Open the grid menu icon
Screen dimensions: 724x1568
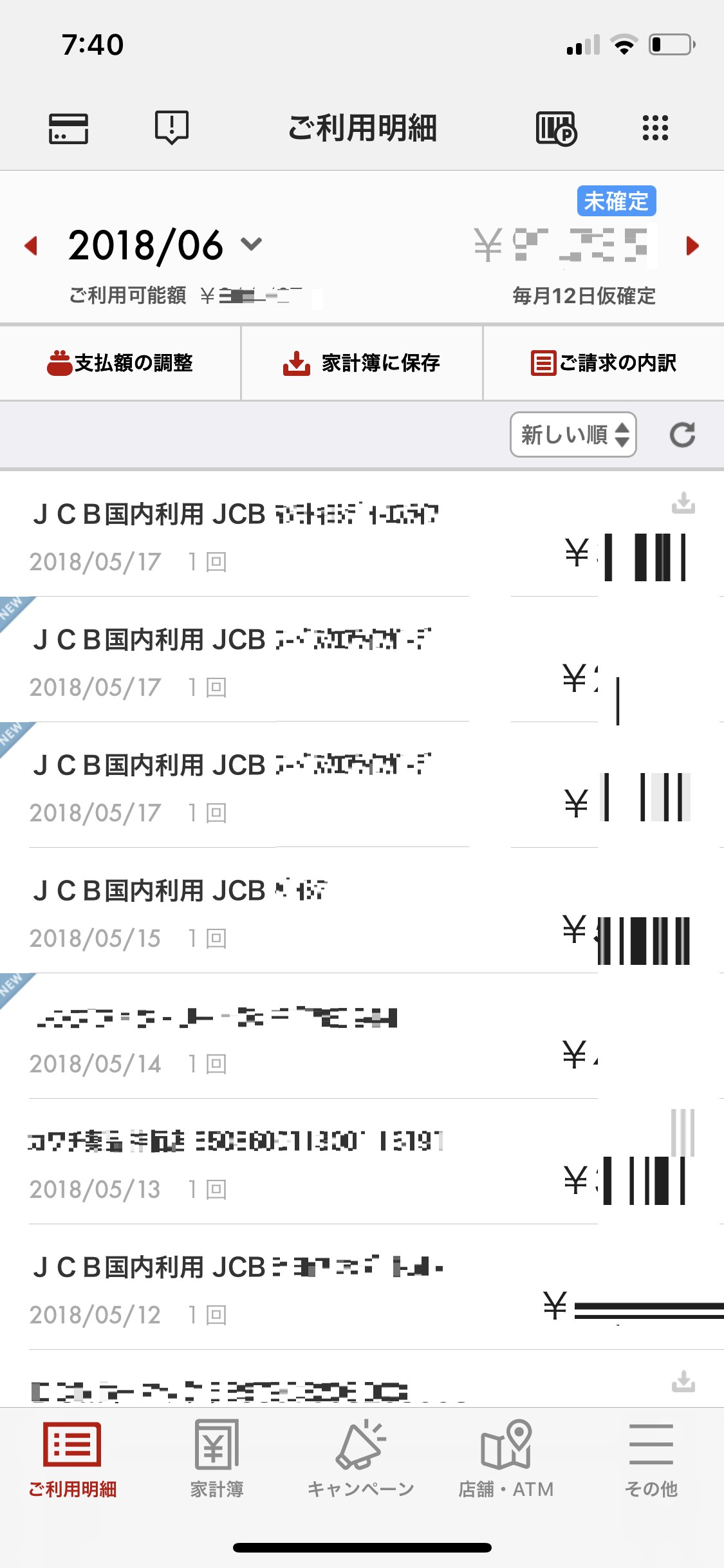tap(655, 128)
